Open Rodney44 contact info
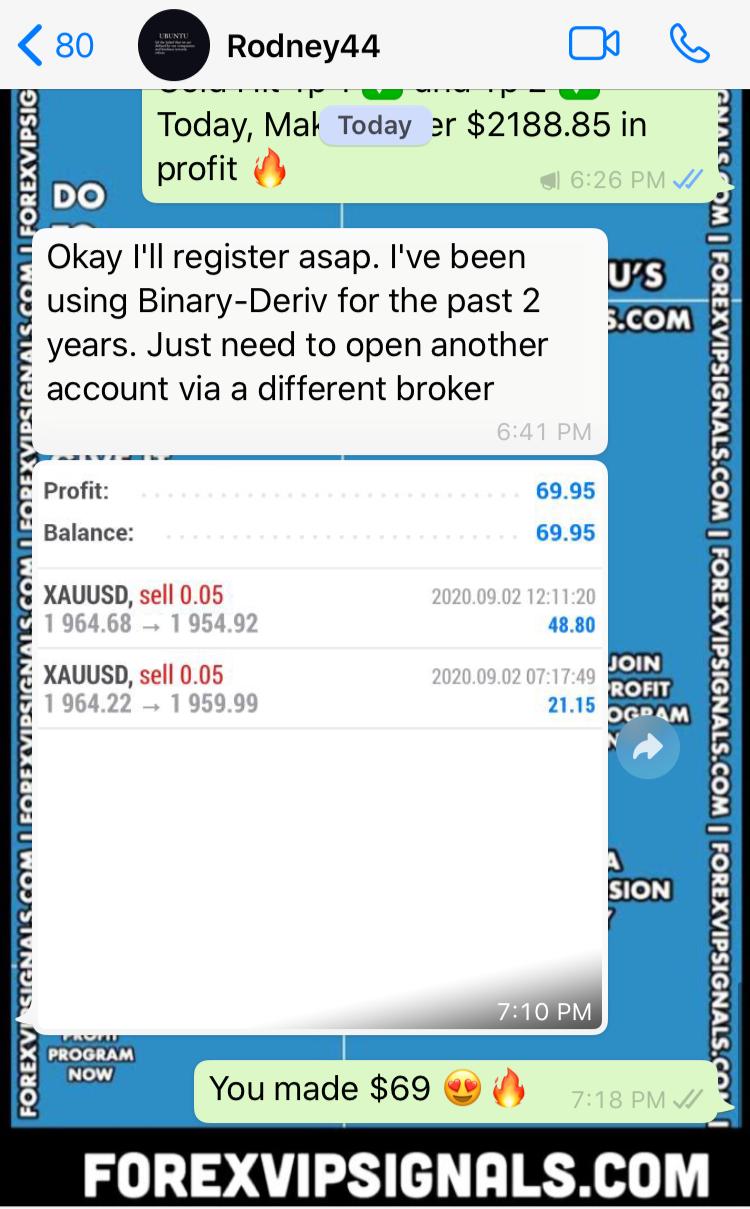Image resolution: width=750 pixels, height=1209 pixels. (x=303, y=46)
